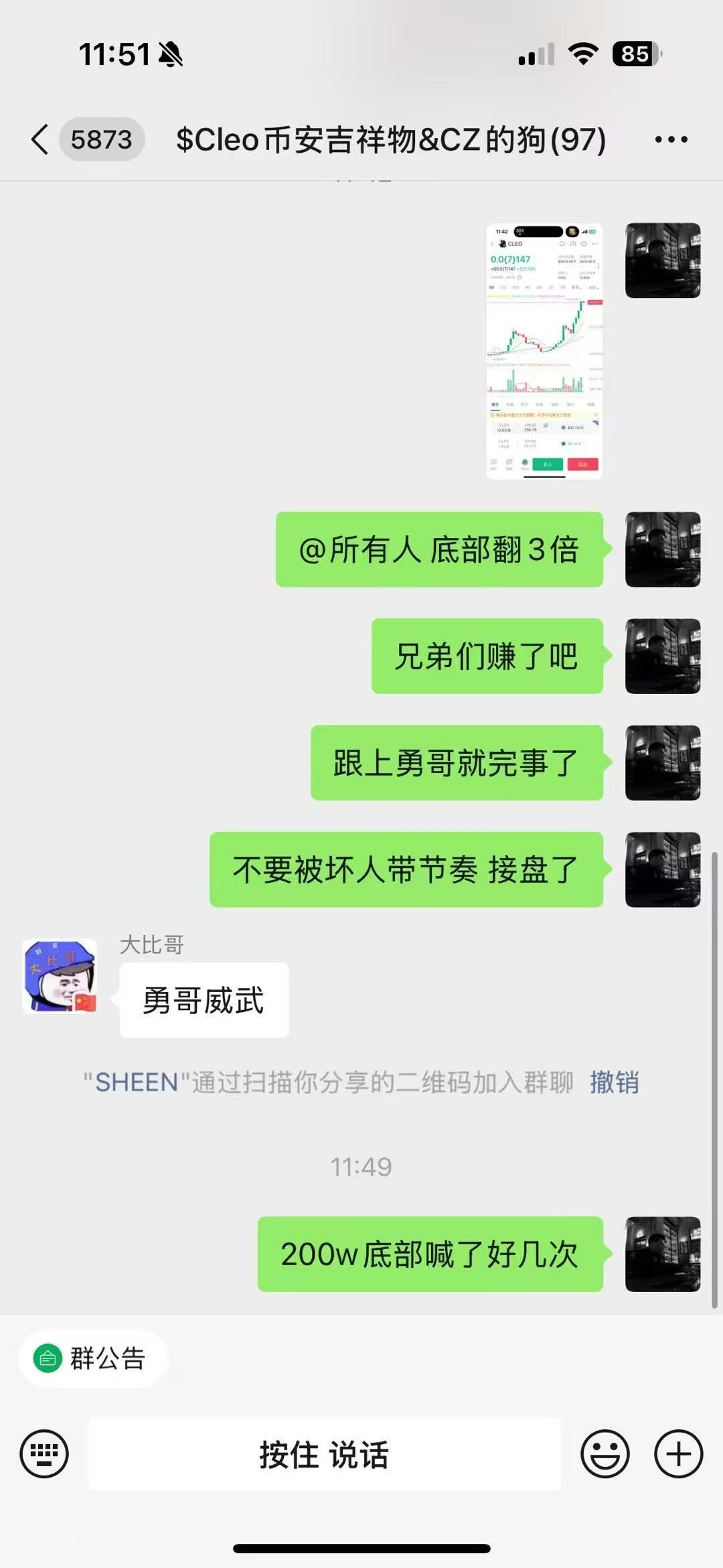This screenshot has height=1568, width=723.
Task: Open the emoji sticker panel
Action: click(x=605, y=1453)
